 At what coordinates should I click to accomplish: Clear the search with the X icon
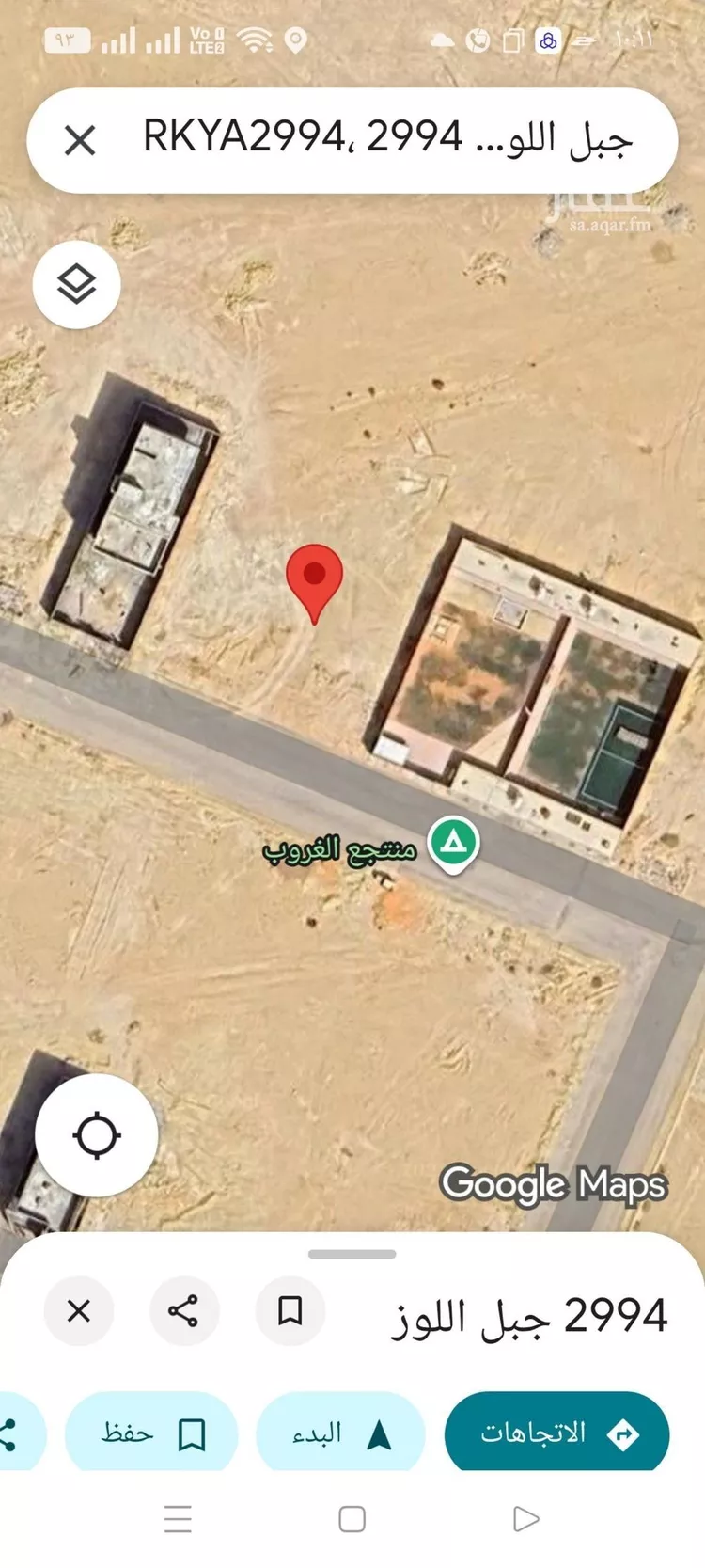[80, 141]
